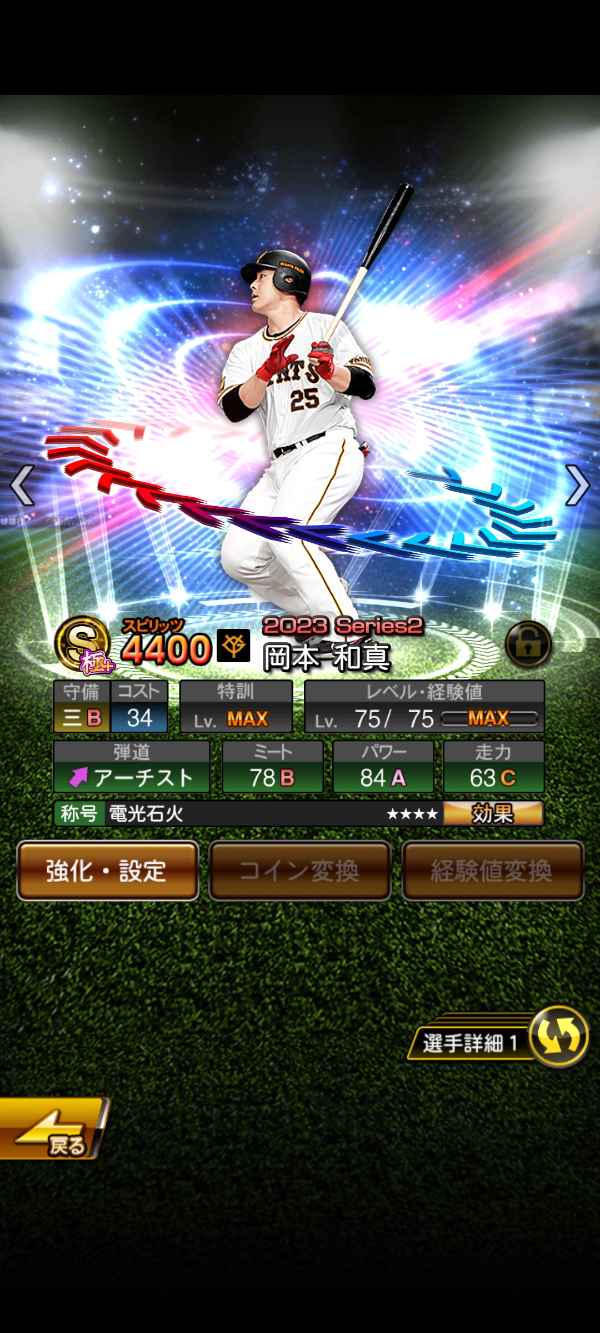
Task: Go to the next player card
Action: [578, 486]
